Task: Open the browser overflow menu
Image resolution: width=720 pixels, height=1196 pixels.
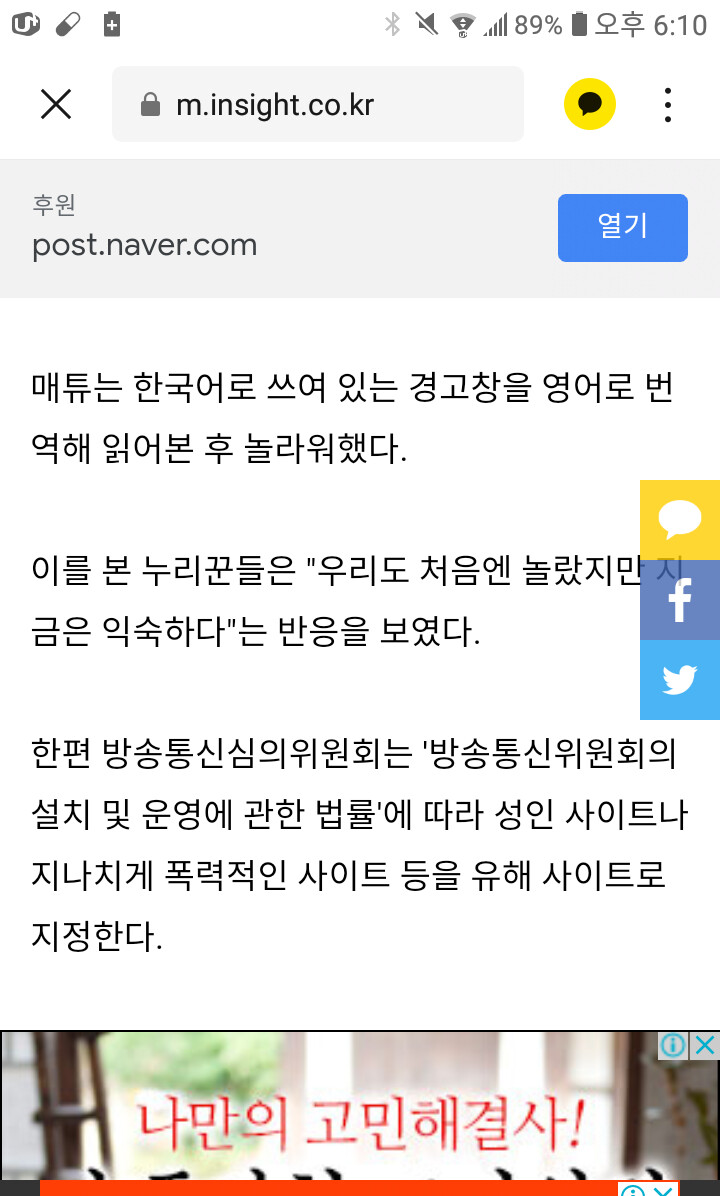Action: click(x=668, y=105)
